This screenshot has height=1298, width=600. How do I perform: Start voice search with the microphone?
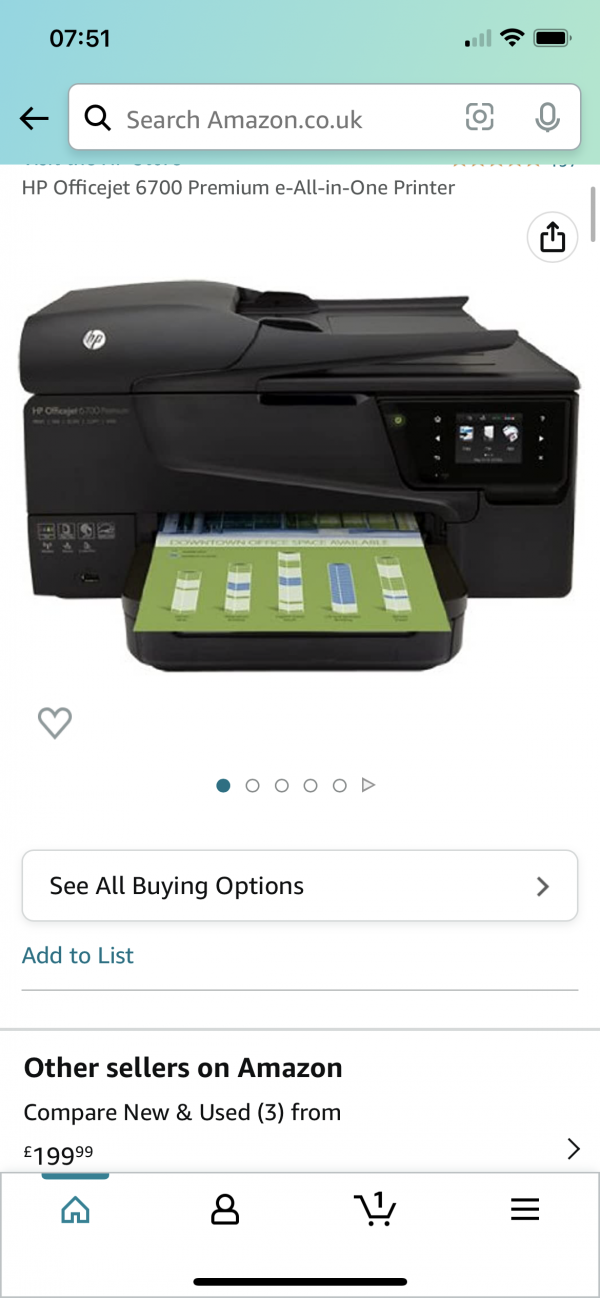(546, 118)
